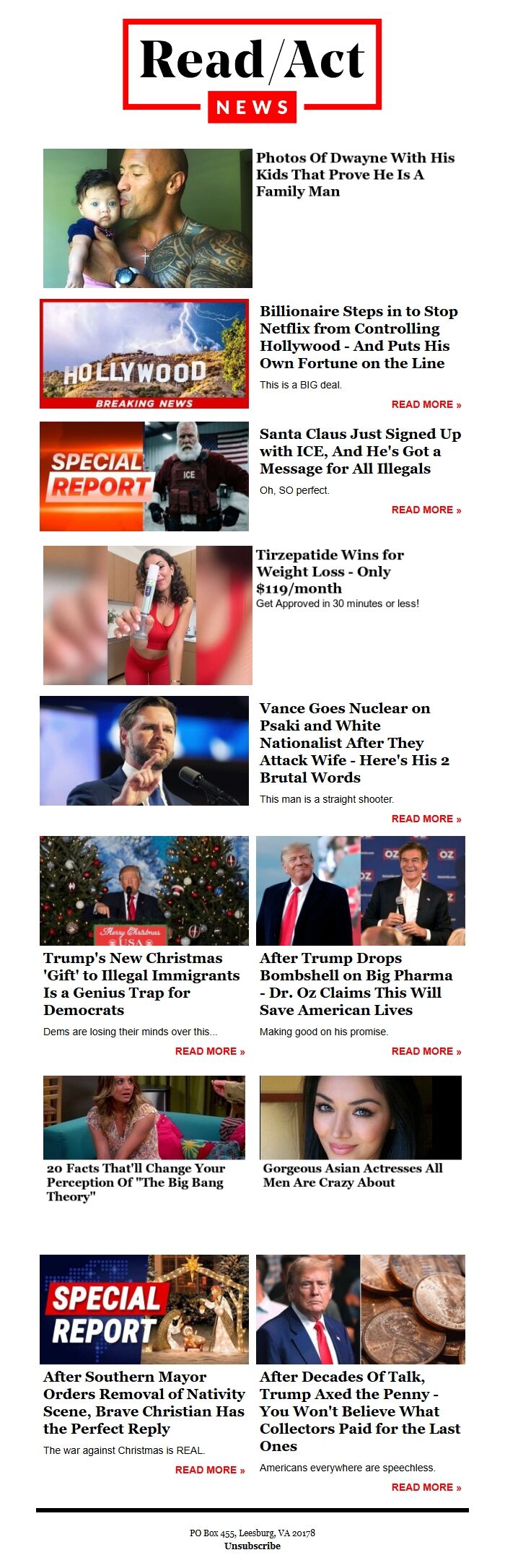The height and width of the screenshot is (1568, 505).
Task: Open the Hollywood breaking news image
Action: 144,354
